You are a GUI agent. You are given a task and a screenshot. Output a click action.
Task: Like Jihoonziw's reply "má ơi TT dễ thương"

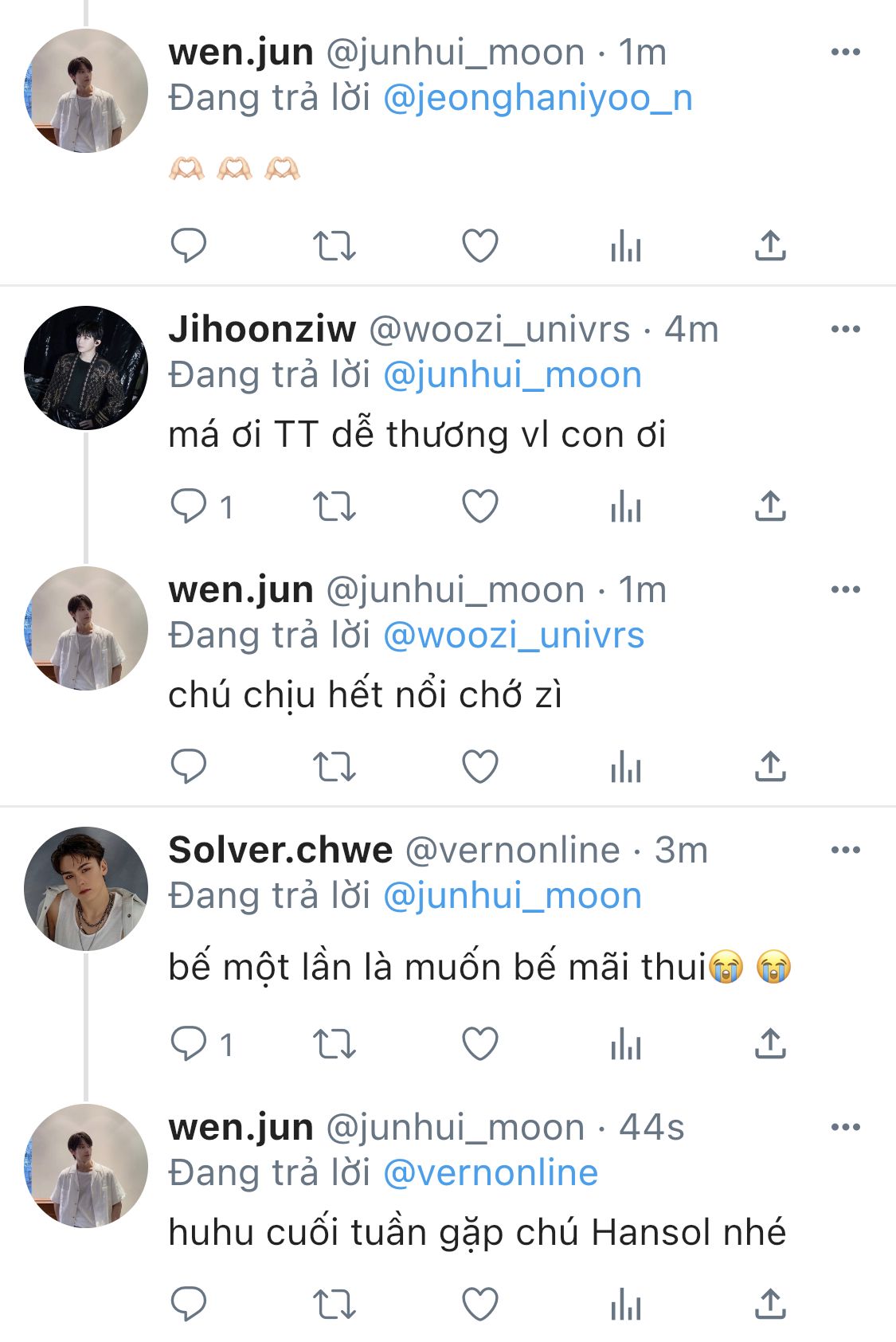pyautogui.click(x=480, y=507)
